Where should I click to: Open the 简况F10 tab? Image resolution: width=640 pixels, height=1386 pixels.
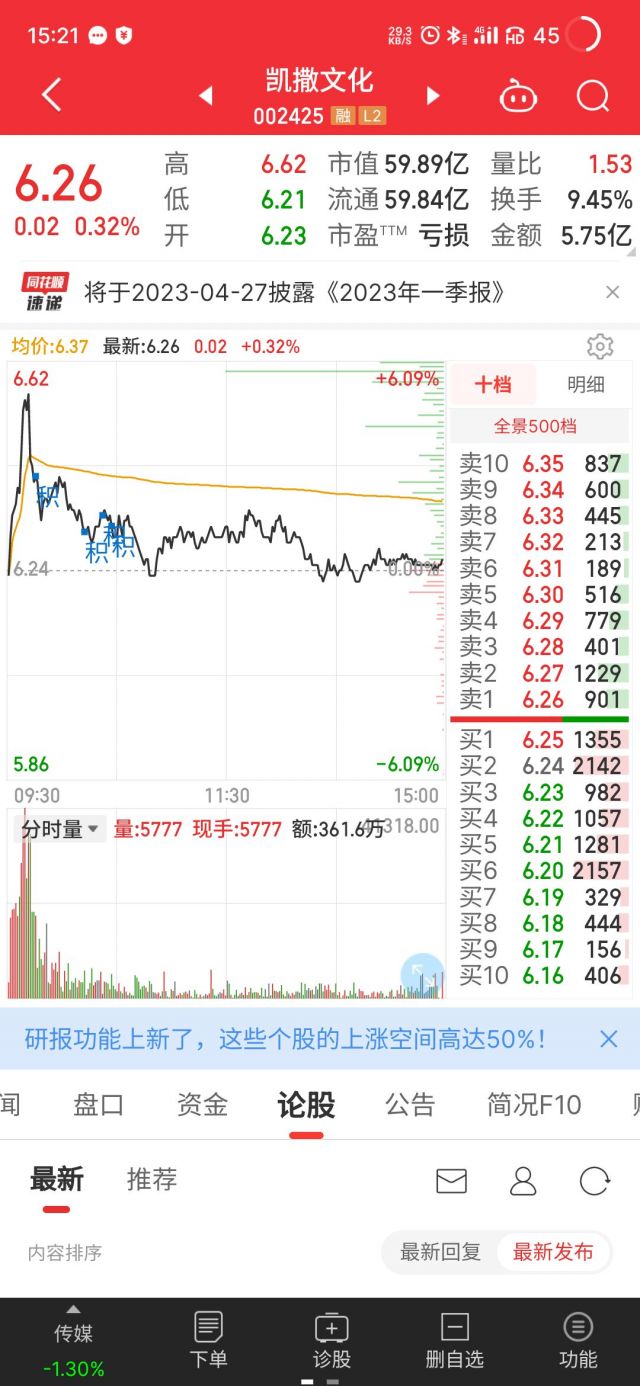534,1105
